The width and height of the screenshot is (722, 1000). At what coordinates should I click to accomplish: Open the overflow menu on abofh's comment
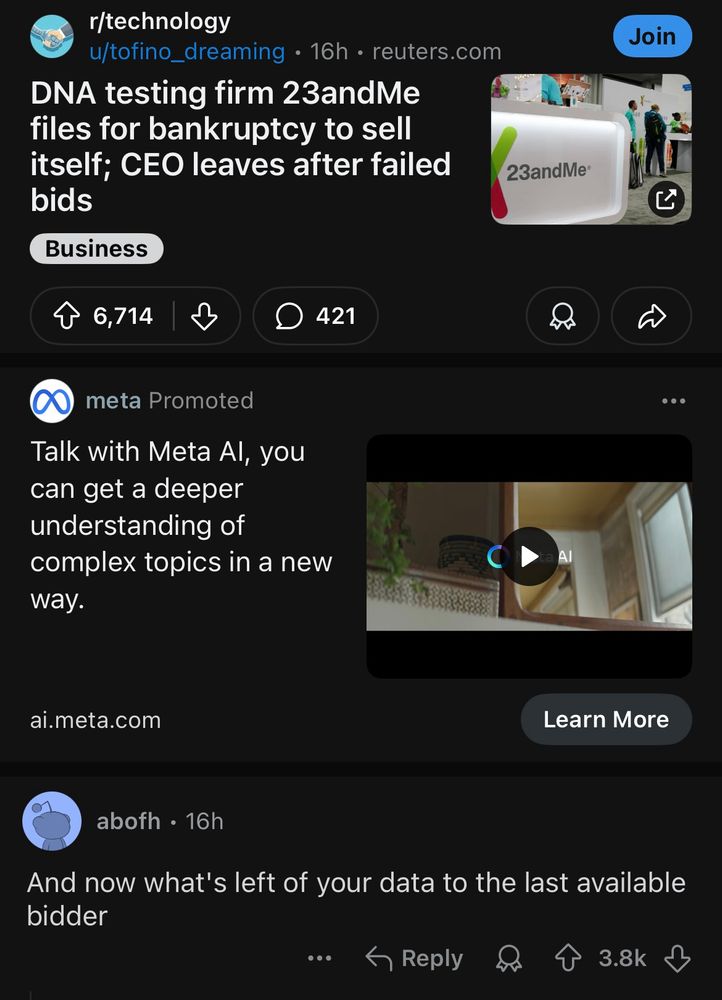(x=319, y=958)
